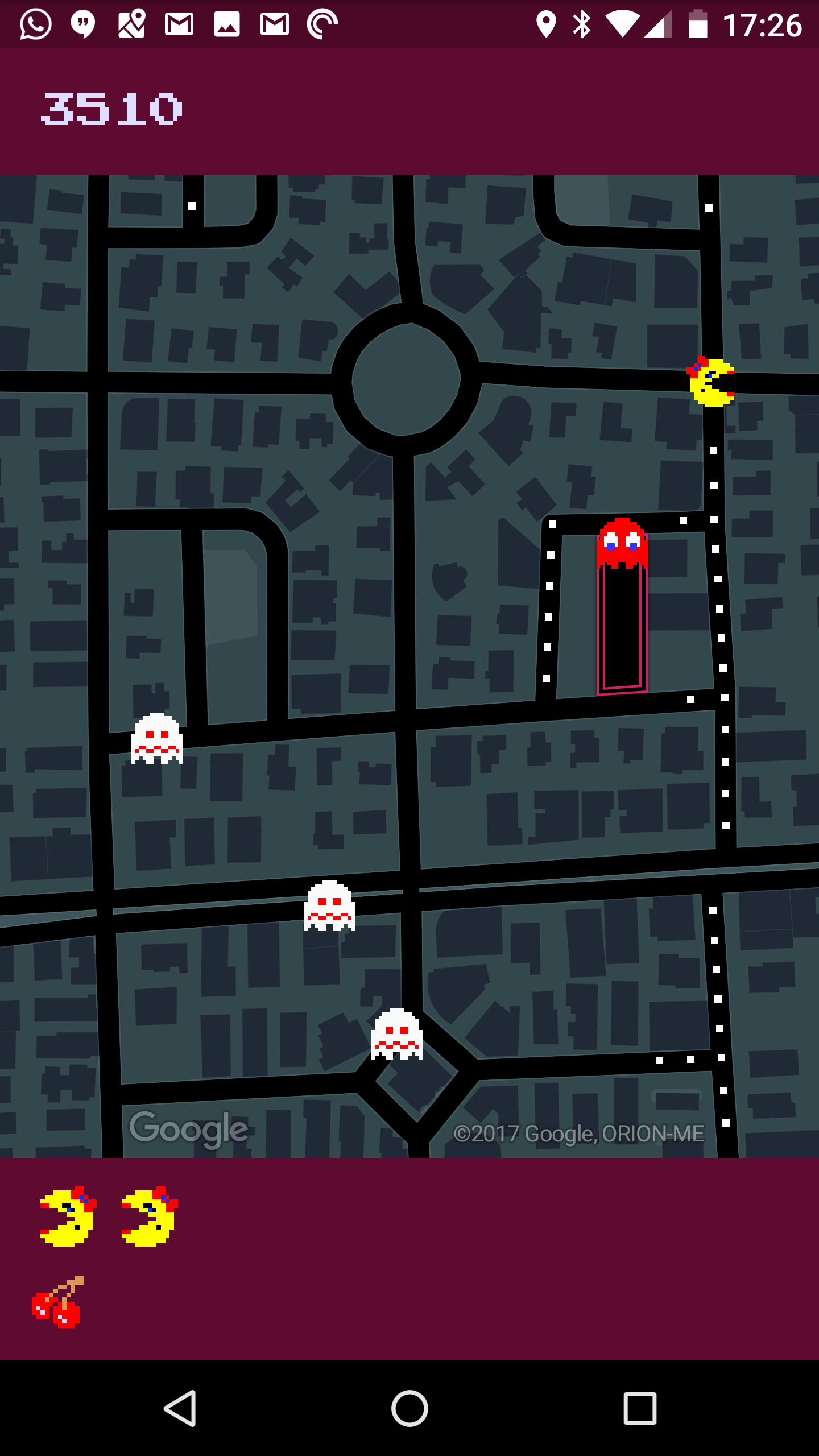Open the recent apps overview
Image resolution: width=819 pixels, height=1456 pixels.
click(640, 1408)
